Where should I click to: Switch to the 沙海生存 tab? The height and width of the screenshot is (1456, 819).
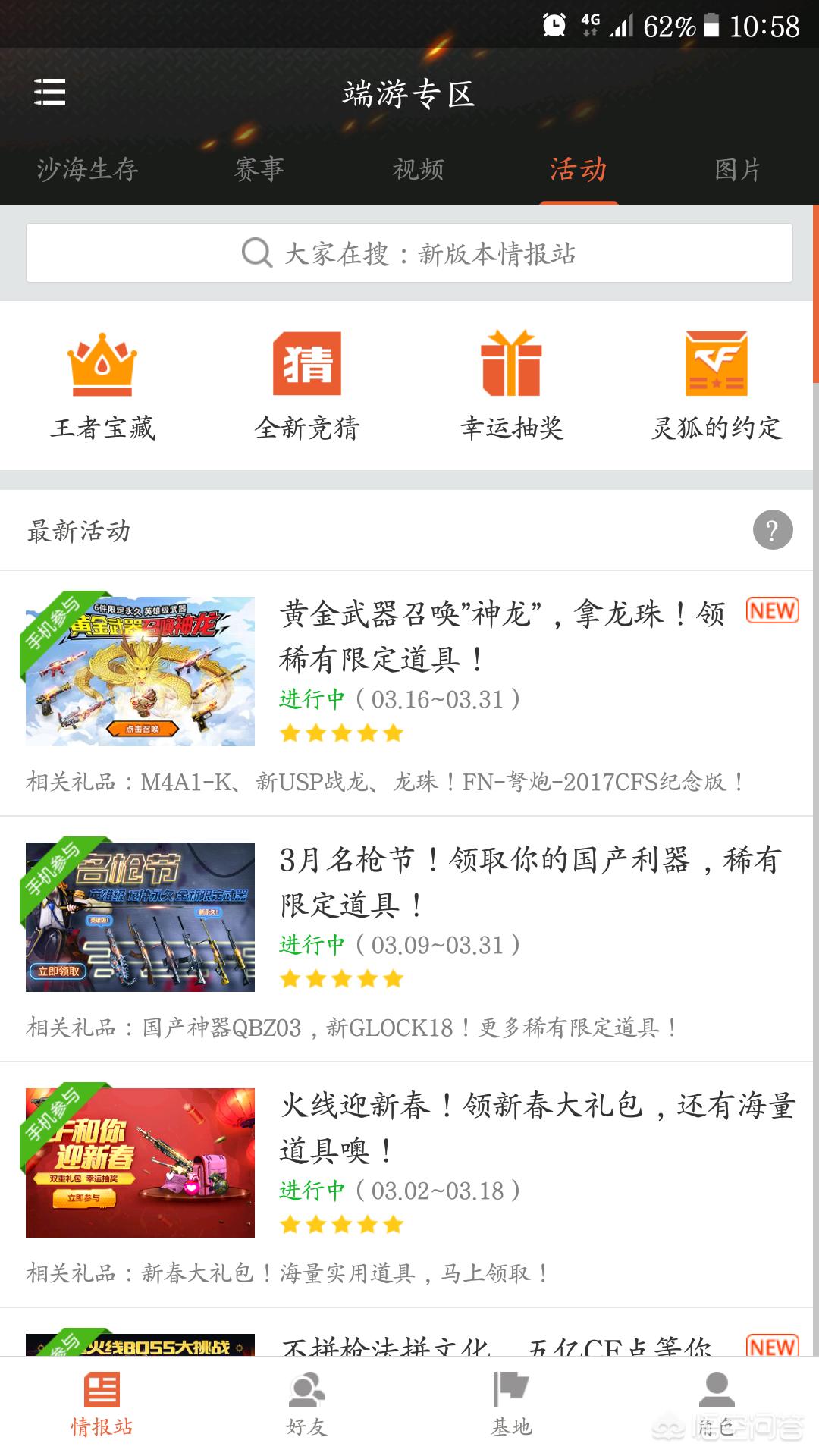[87, 169]
